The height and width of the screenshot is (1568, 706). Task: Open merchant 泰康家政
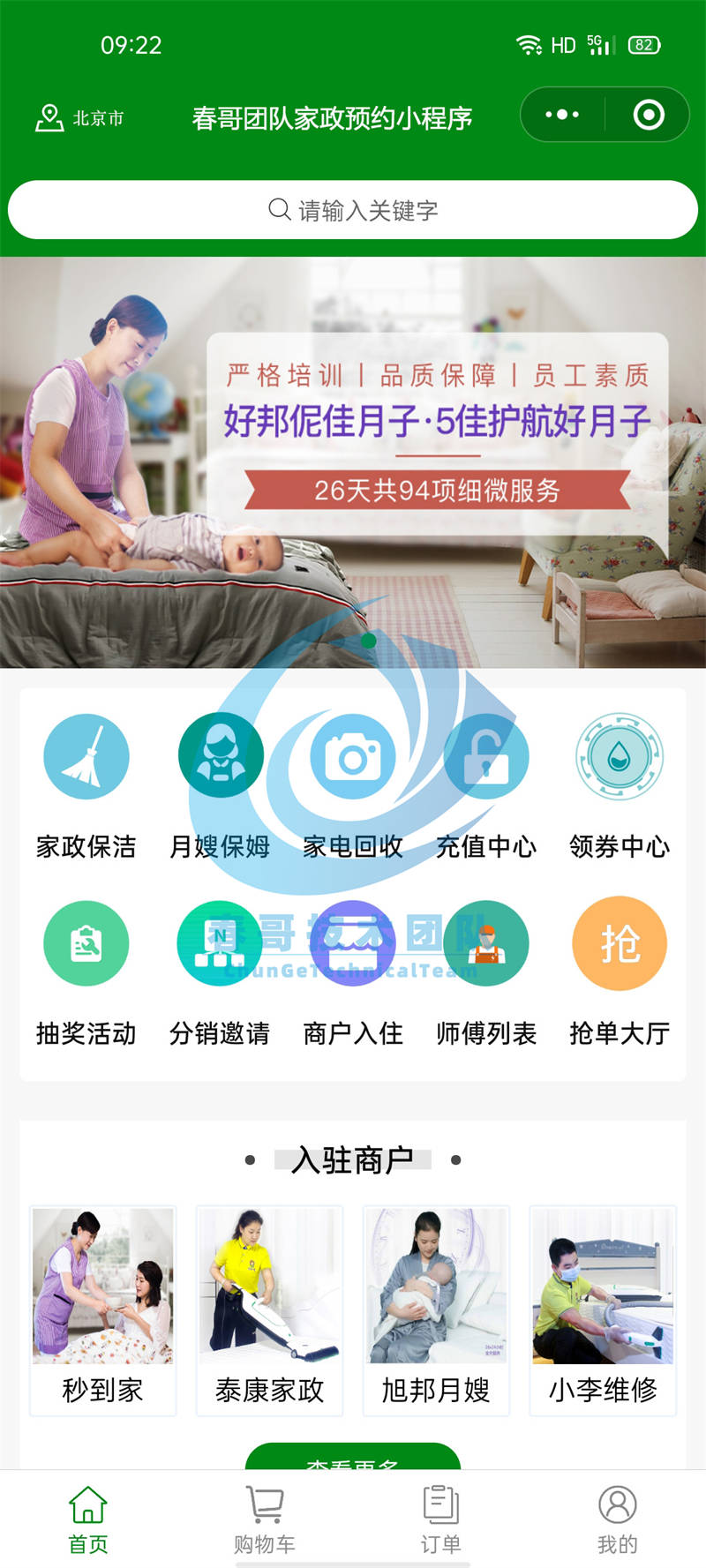click(269, 1310)
